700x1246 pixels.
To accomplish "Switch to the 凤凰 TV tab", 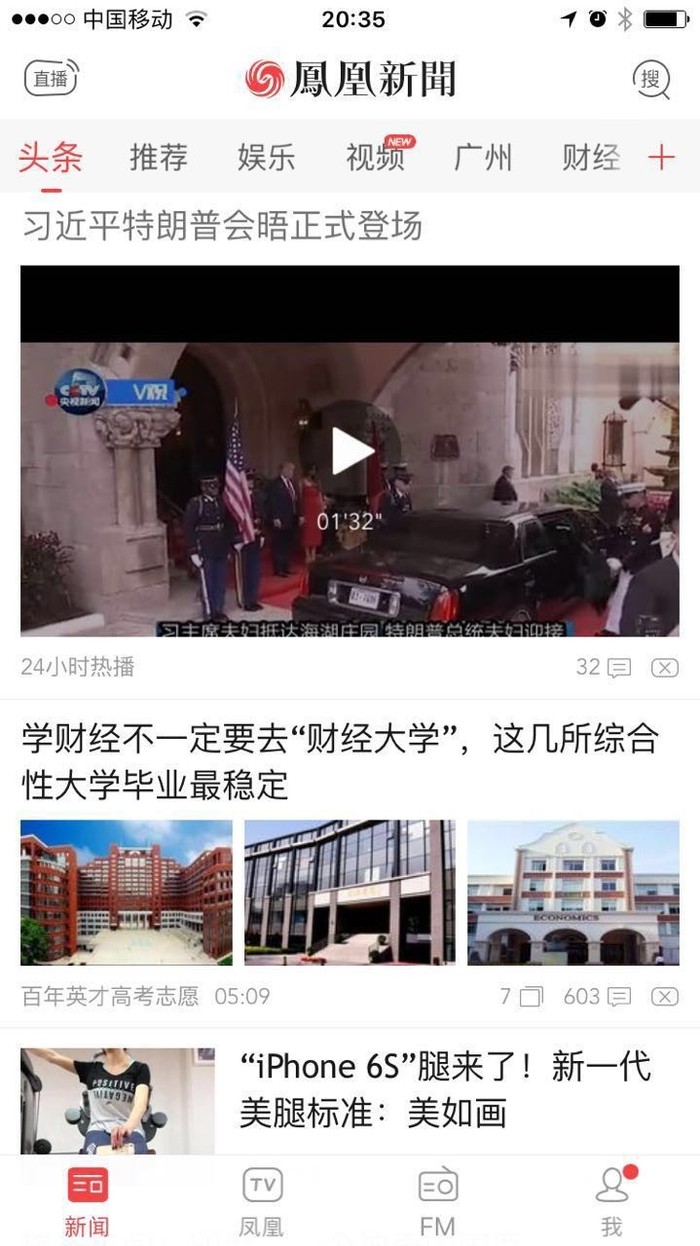I will coord(262,1200).
